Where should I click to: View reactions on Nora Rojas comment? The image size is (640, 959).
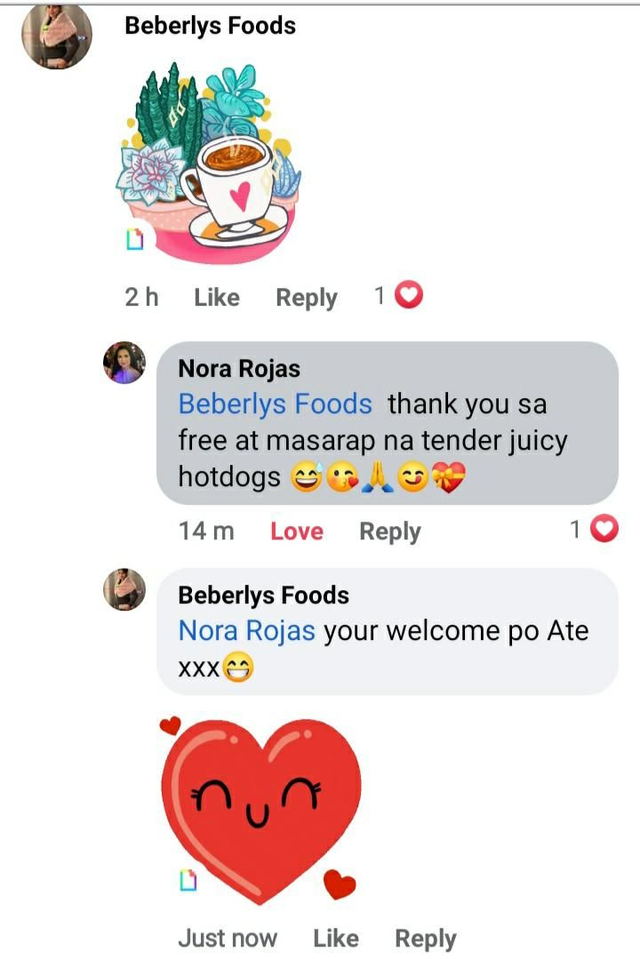click(x=595, y=530)
